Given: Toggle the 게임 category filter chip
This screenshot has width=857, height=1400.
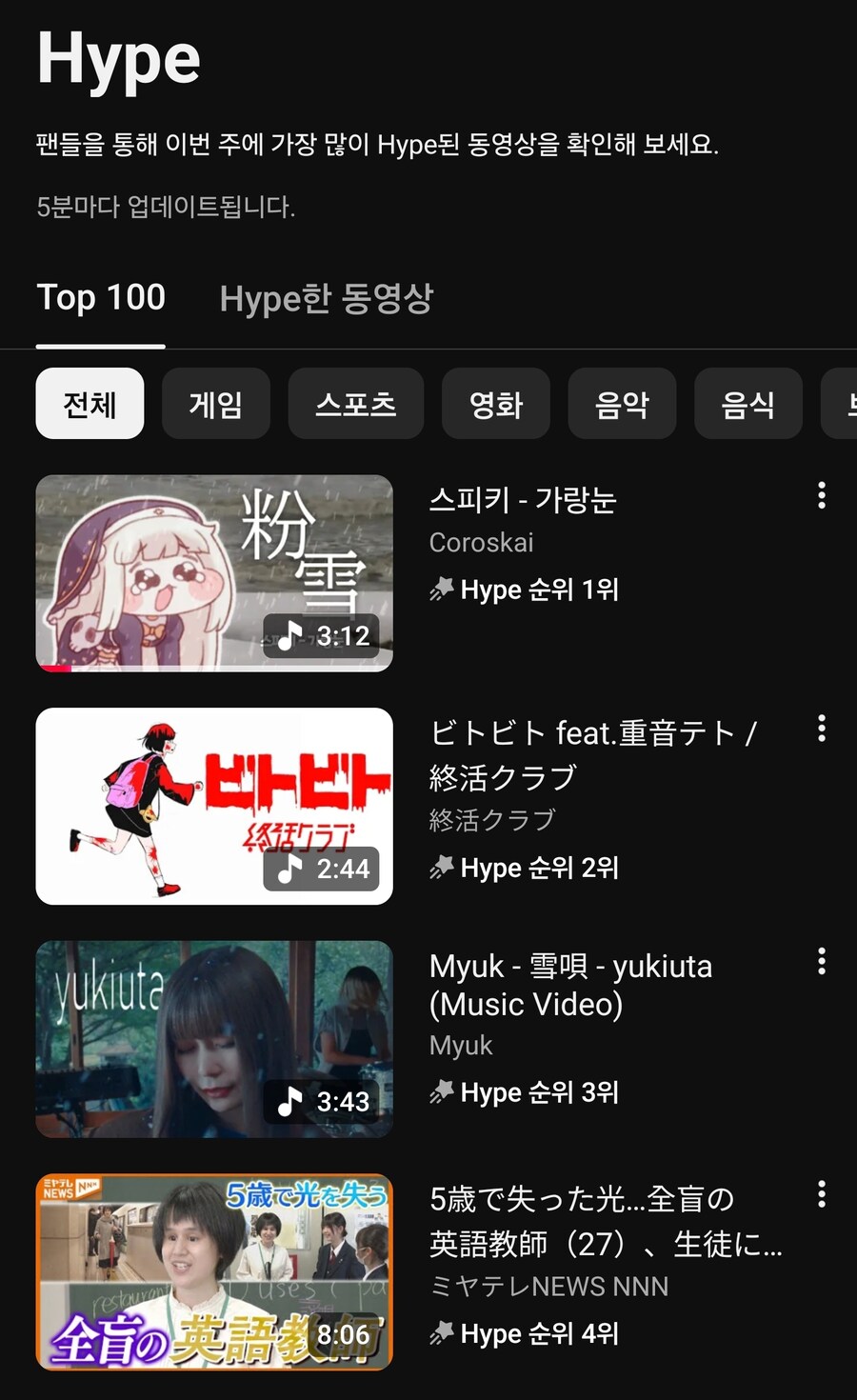Looking at the screenshot, I should point(216,404).
